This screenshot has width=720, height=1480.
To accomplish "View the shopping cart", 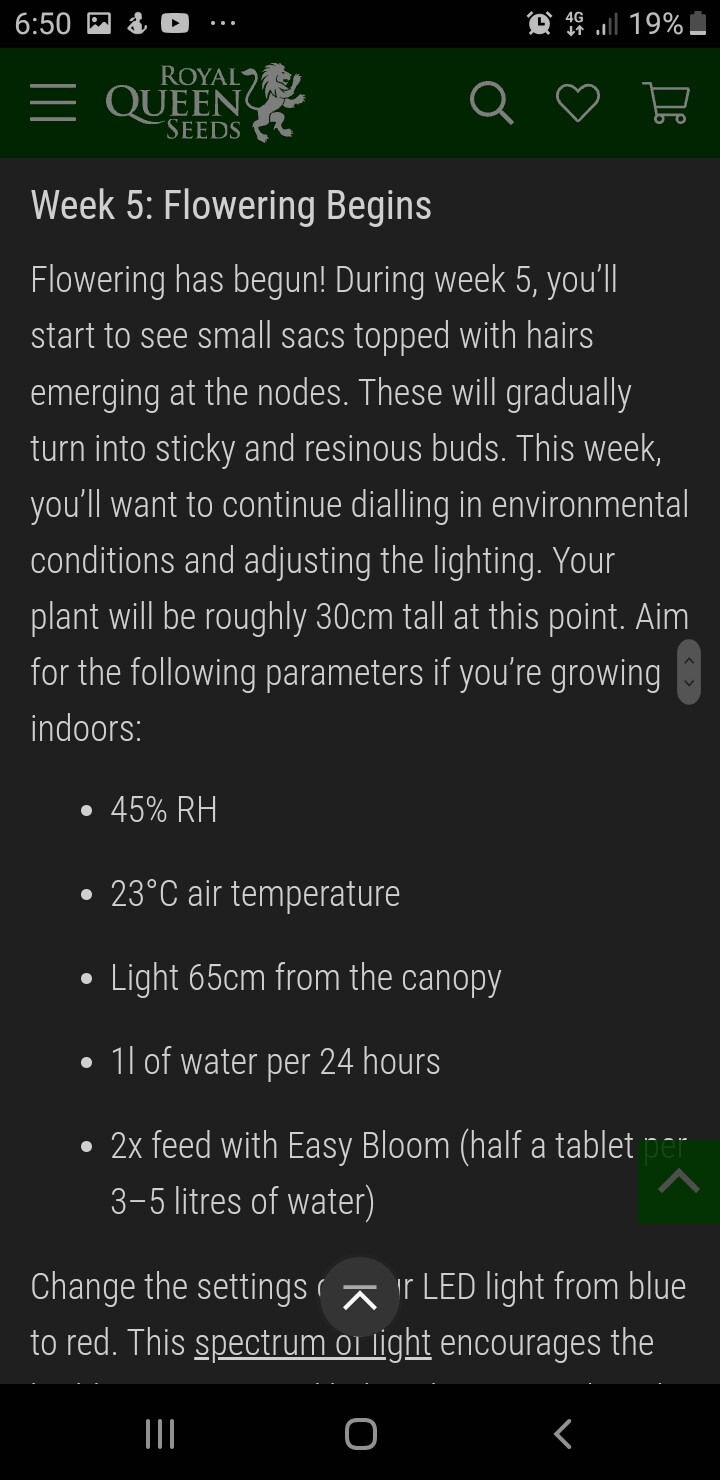I will 665,102.
